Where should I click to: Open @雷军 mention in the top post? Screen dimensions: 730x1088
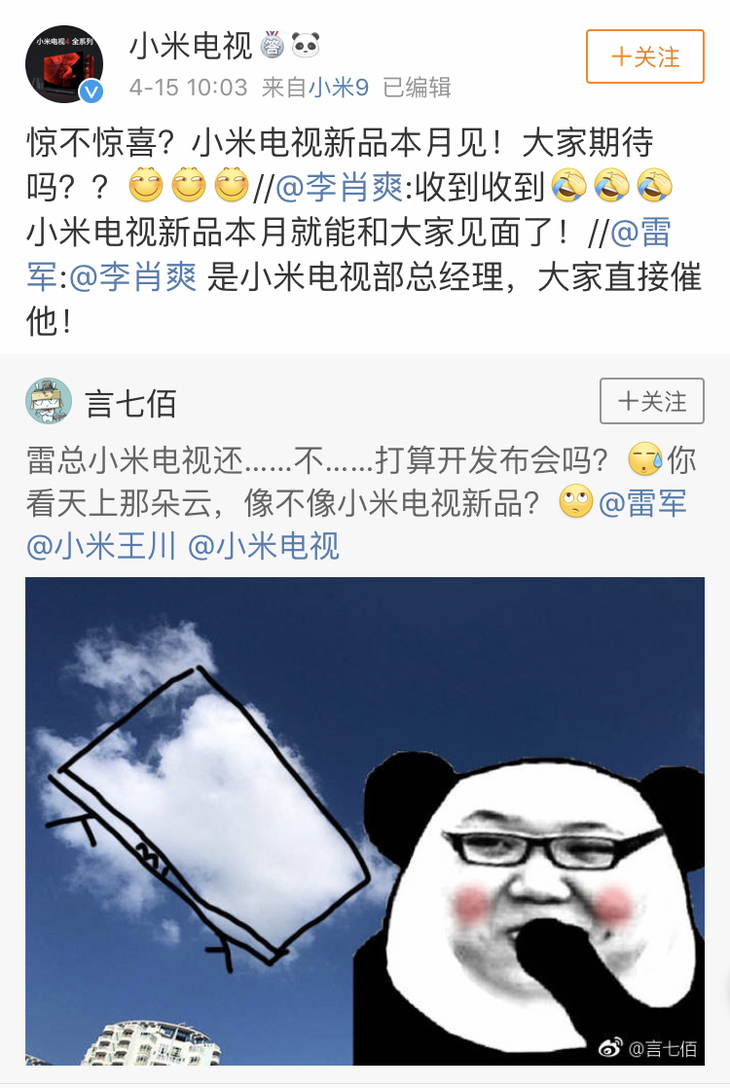tap(640, 233)
